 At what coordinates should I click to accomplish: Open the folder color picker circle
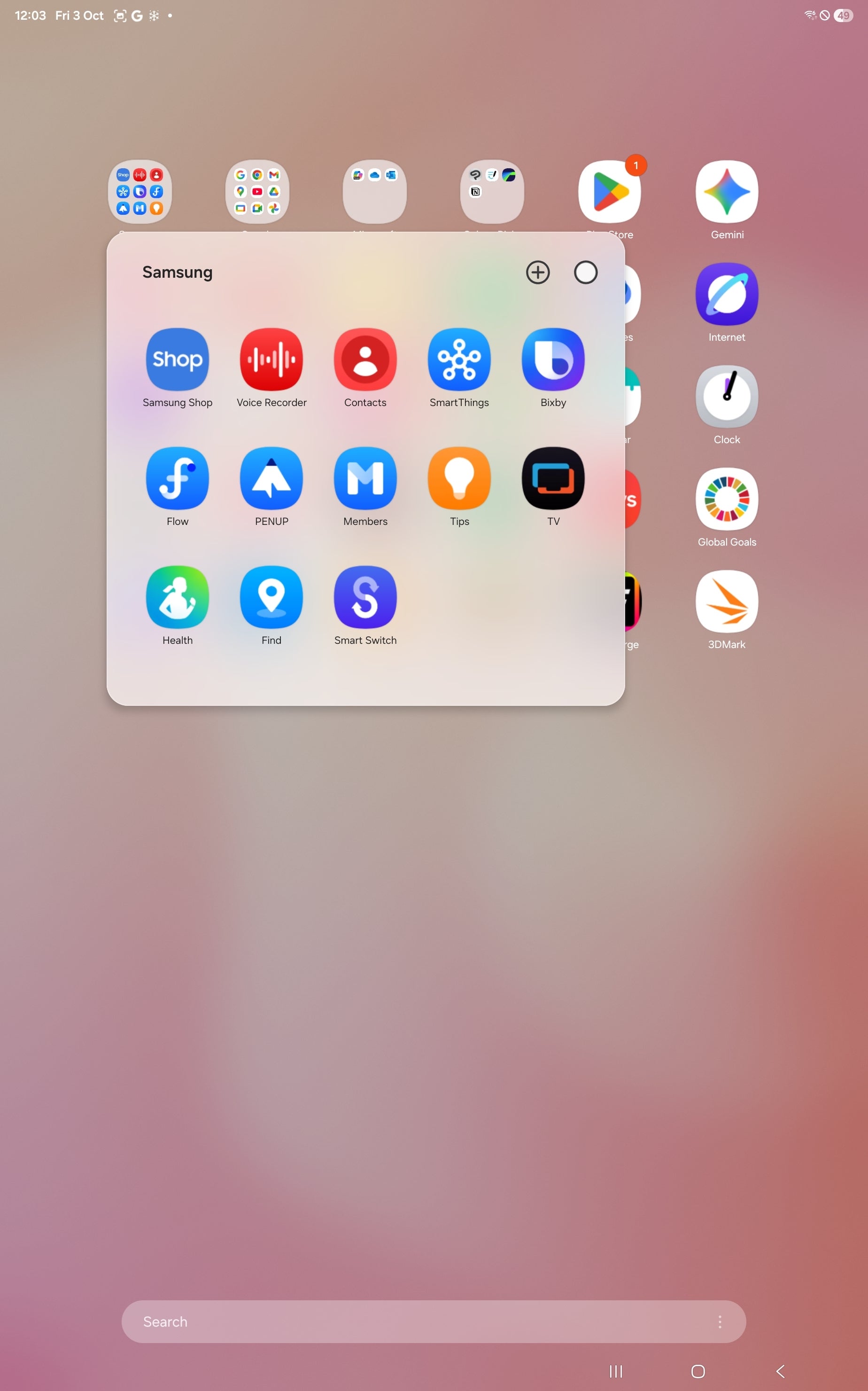click(585, 272)
